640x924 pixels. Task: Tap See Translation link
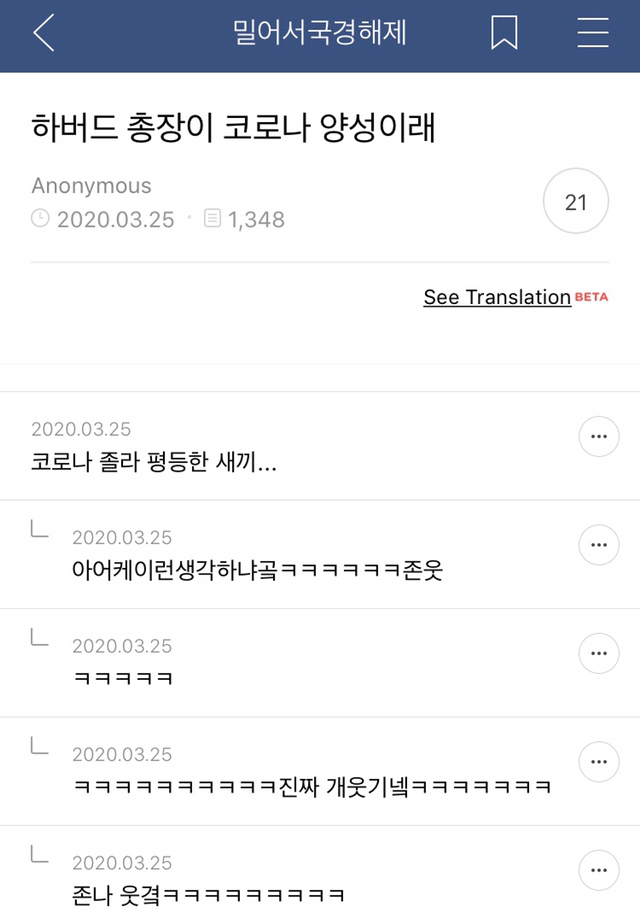497,297
